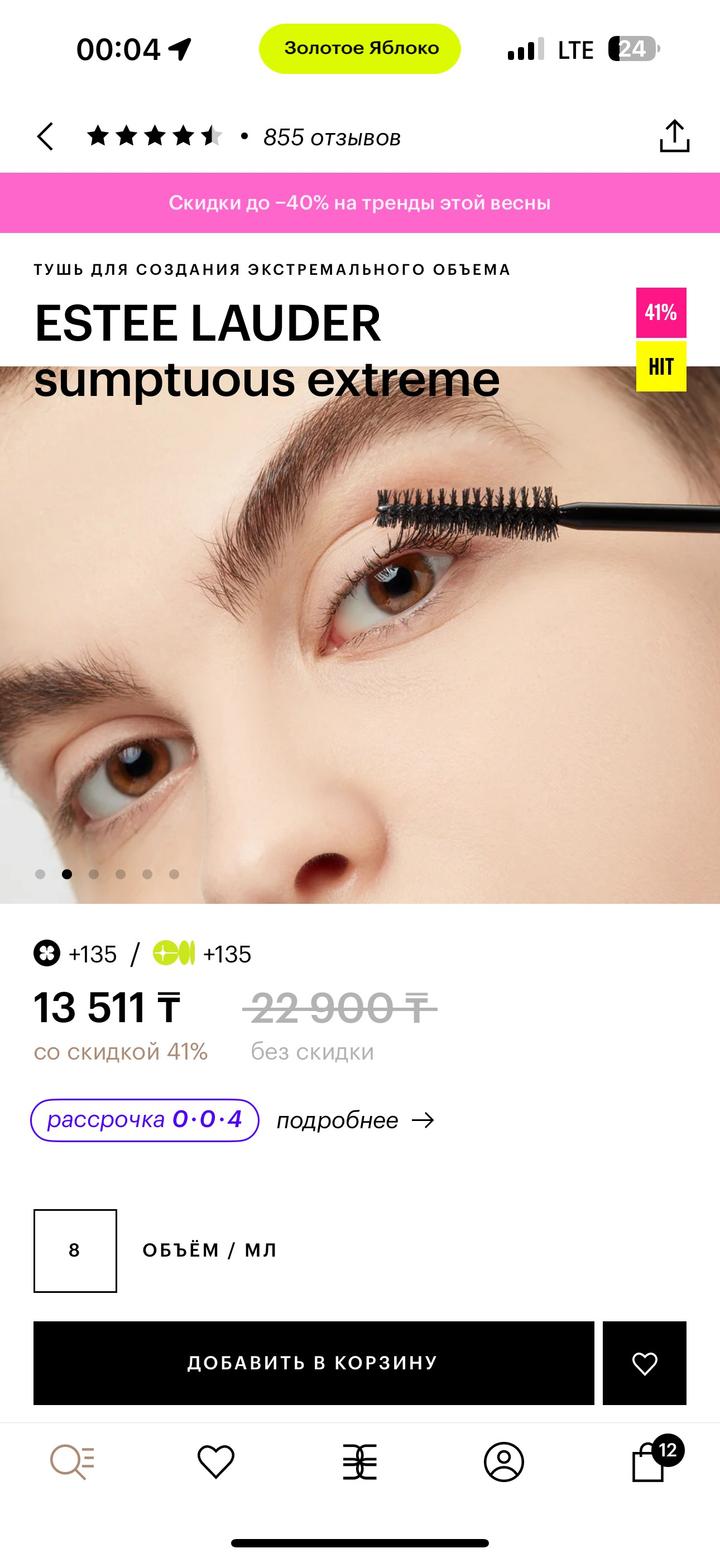Tap Добавить в корзину
Viewport: 720px width, 1561px height.
tap(313, 1363)
